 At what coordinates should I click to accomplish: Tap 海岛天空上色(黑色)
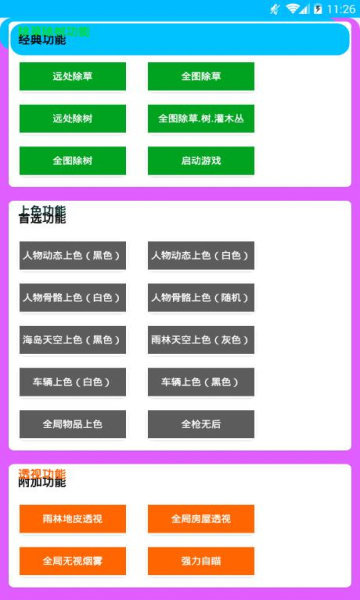(x=73, y=340)
